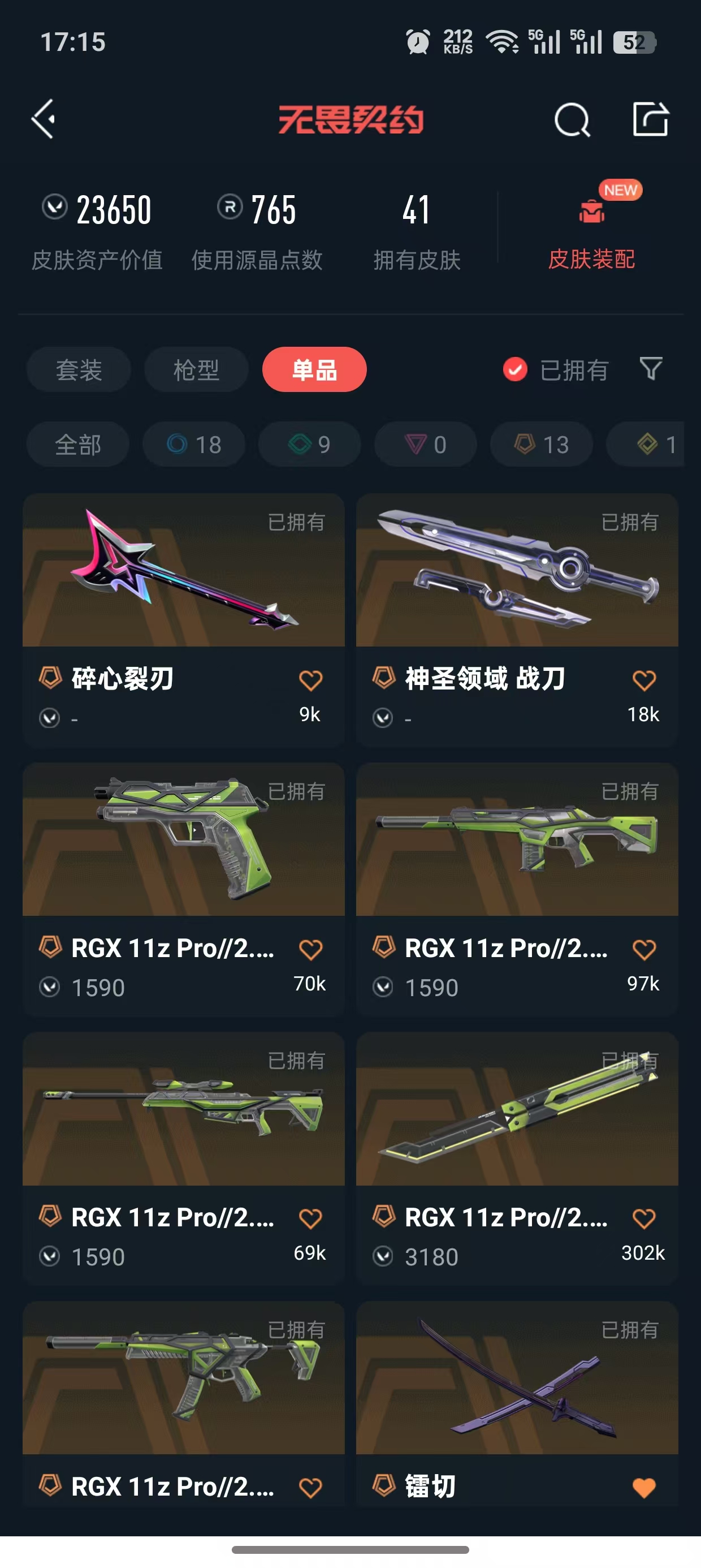Switch to the 枪型 tab
Image resolution: width=701 pixels, height=1568 pixels.
pos(196,370)
